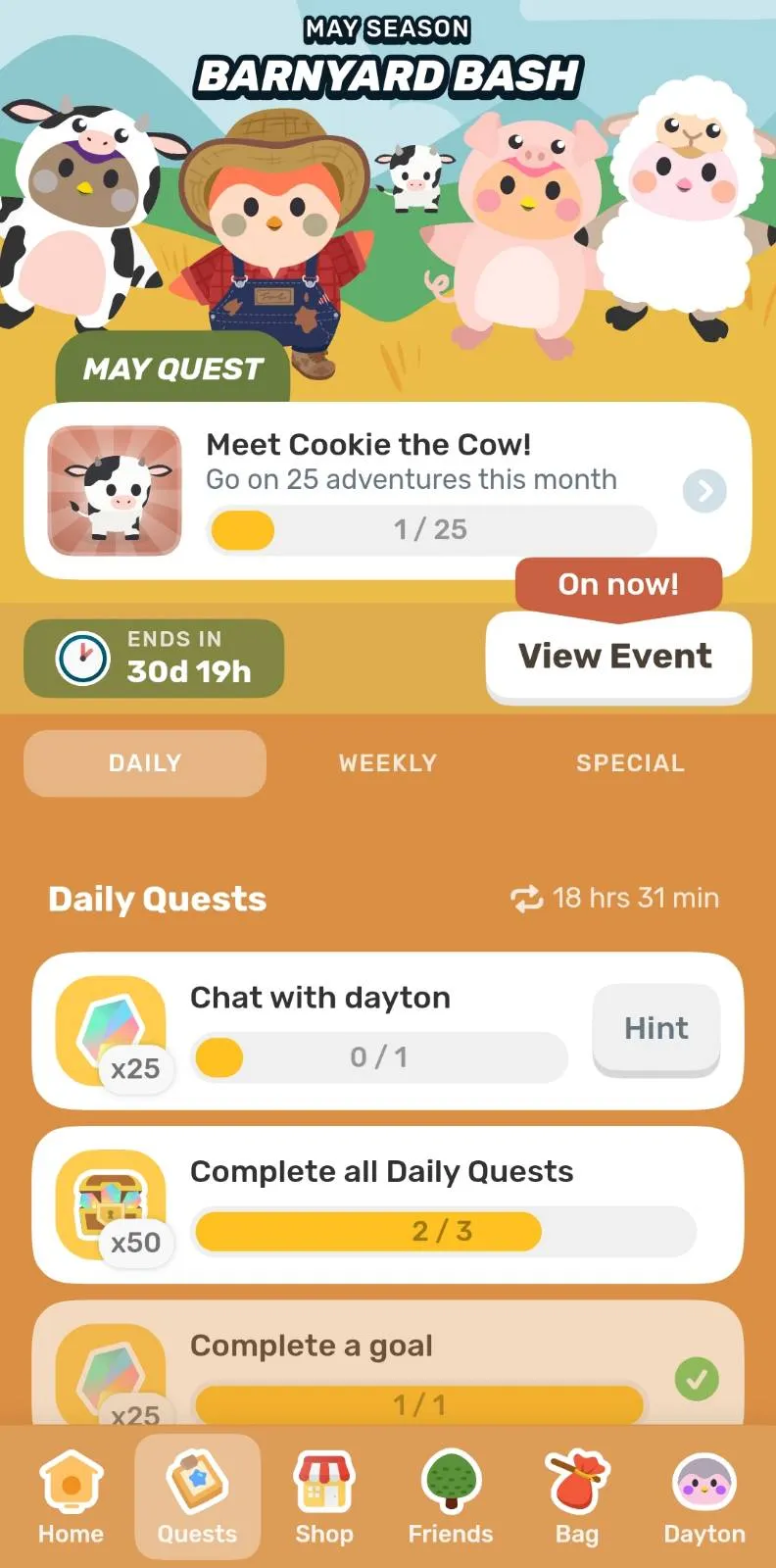Switch to the Weekly quests tab
This screenshot has width=776, height=1568.
(388, 763)
